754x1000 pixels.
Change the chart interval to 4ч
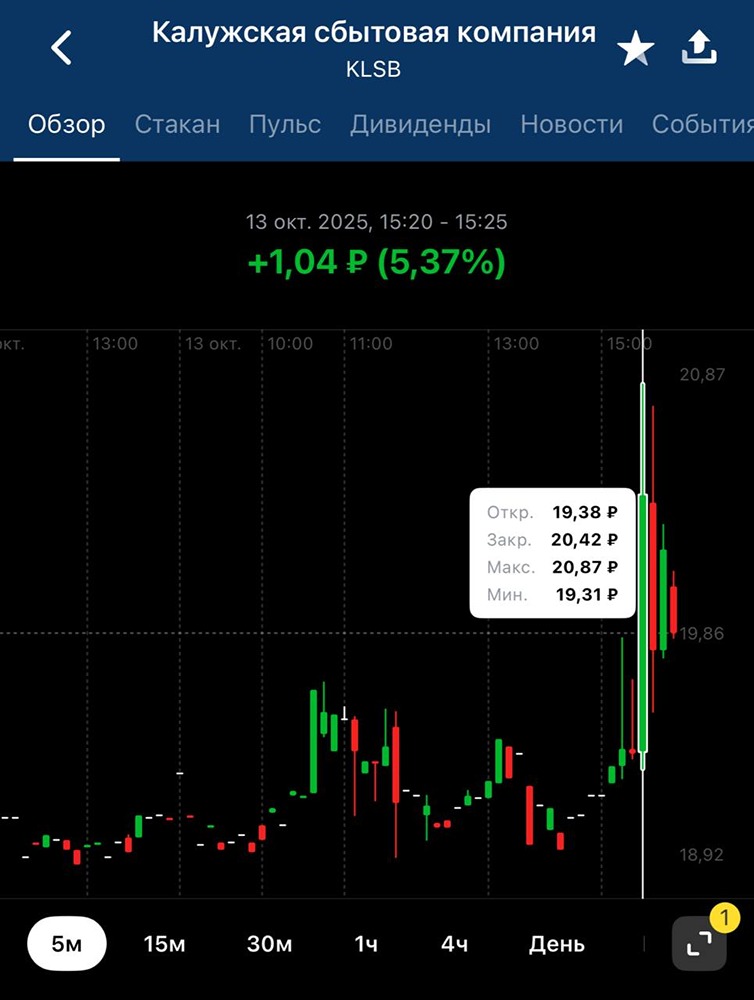455,944
